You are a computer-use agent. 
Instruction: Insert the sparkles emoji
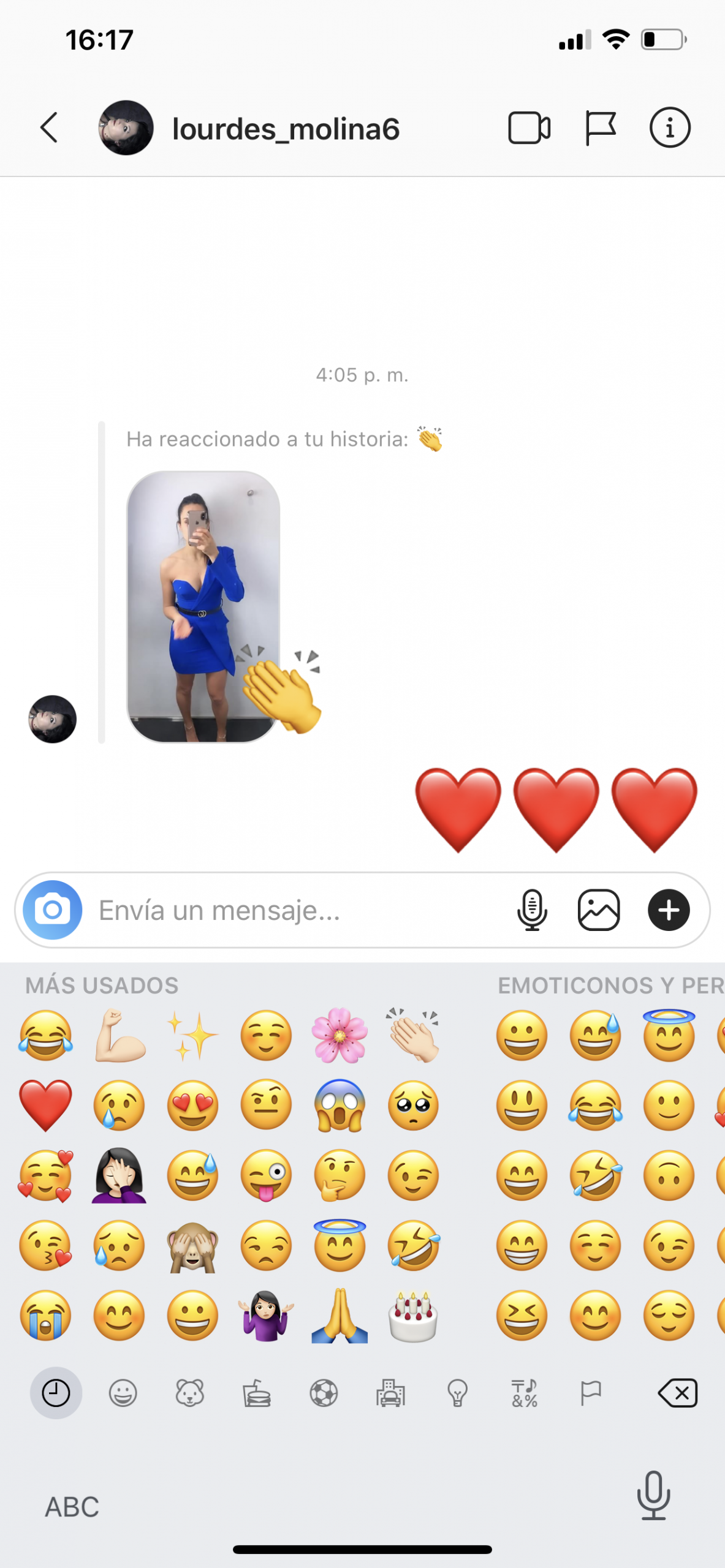[x=192, y=1036]
